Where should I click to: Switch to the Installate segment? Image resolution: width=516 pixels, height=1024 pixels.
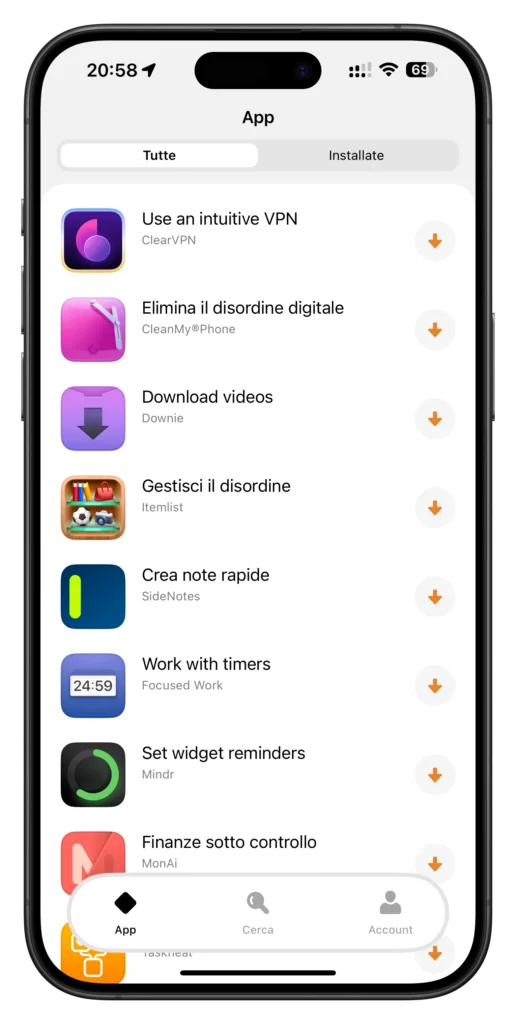point(356,155)
